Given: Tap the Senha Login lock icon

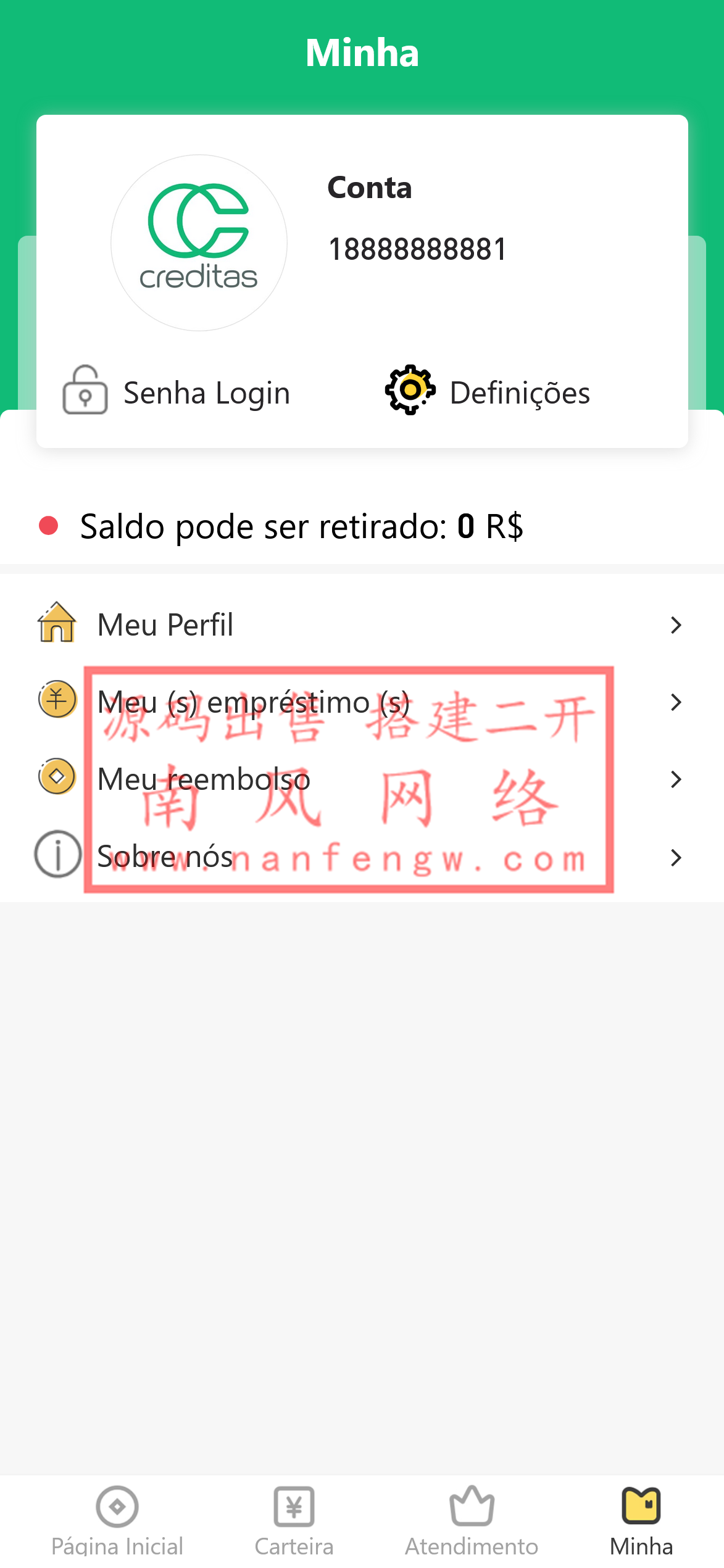Looking at the screenshot, I should (x=86, y=391).
